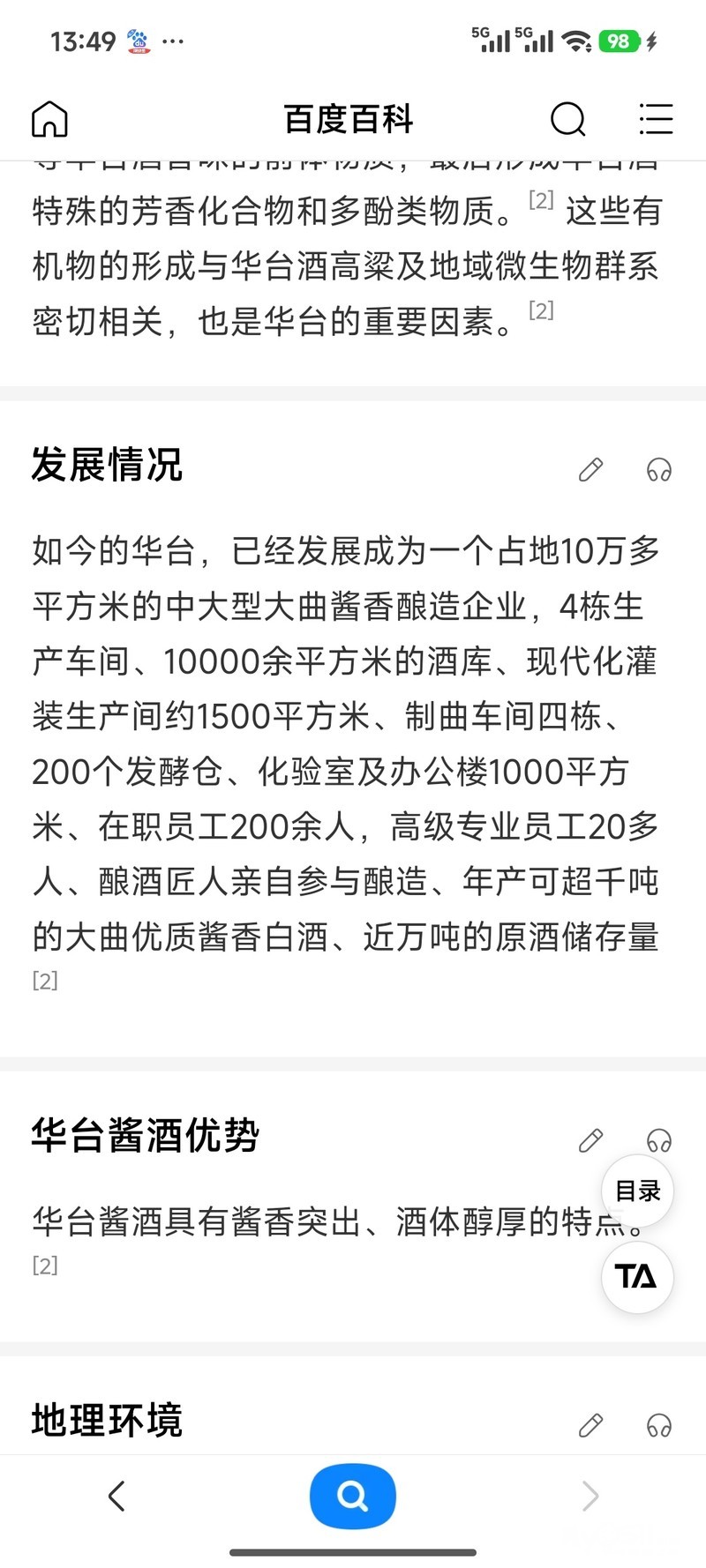Edit the 发展情况 section
The height and width of the screenshot is (1568, 706).
click(x=590, y=470)
